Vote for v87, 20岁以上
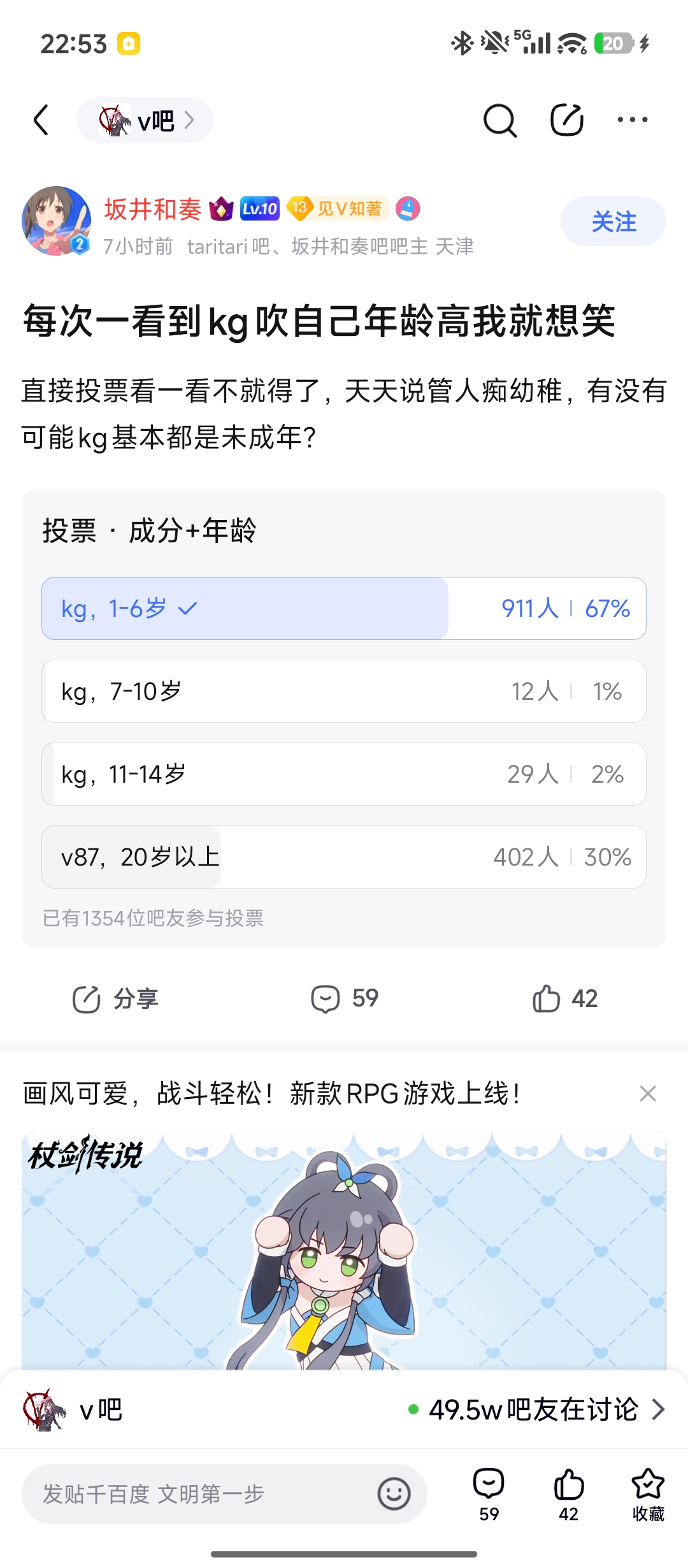Image resolution: width=688 pixels, height=1568 pixels. coord(344,857)
